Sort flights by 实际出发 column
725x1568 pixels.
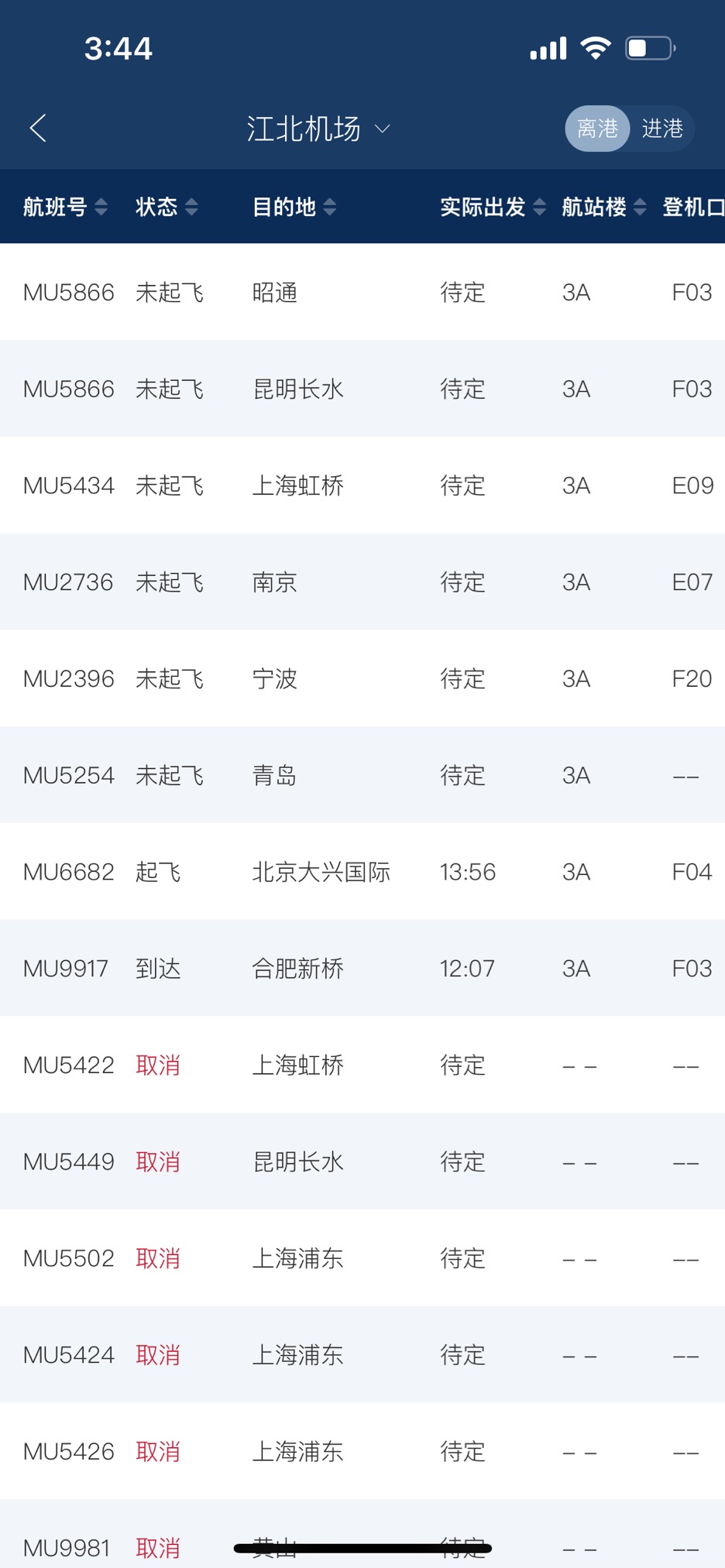493,207
